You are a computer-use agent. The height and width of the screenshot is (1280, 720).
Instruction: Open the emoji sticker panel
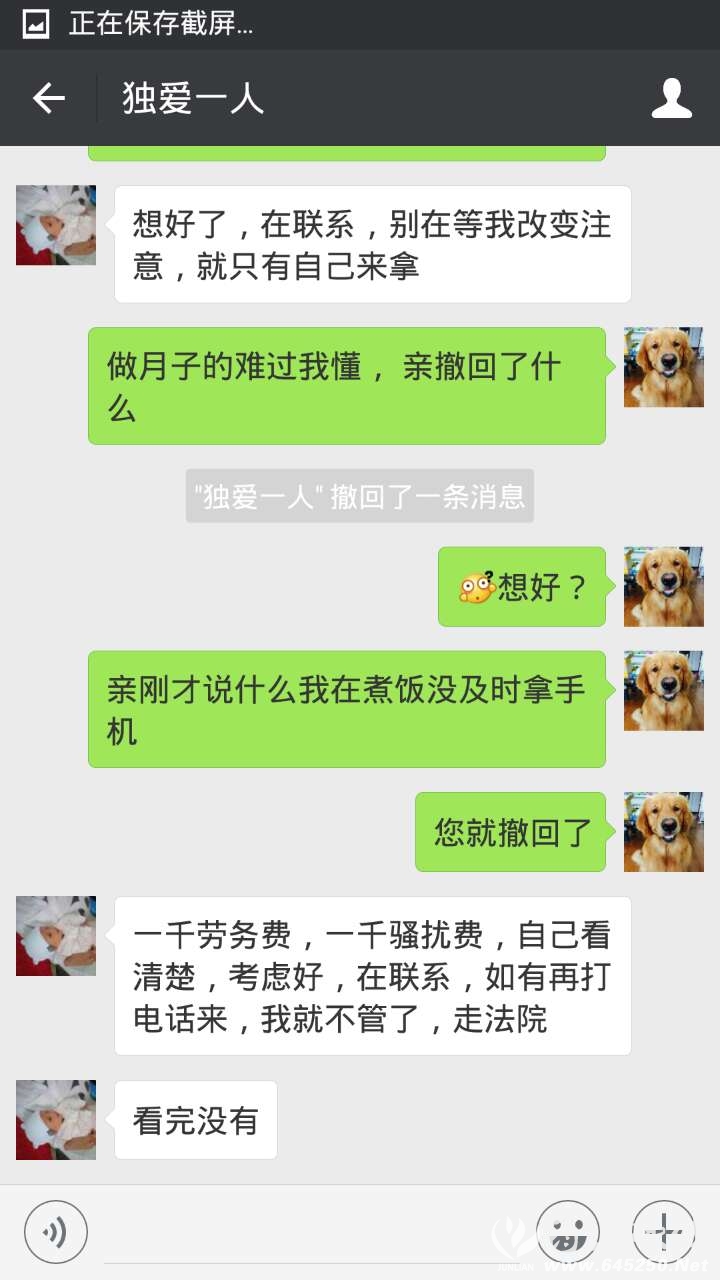[x=568, y=1231]
